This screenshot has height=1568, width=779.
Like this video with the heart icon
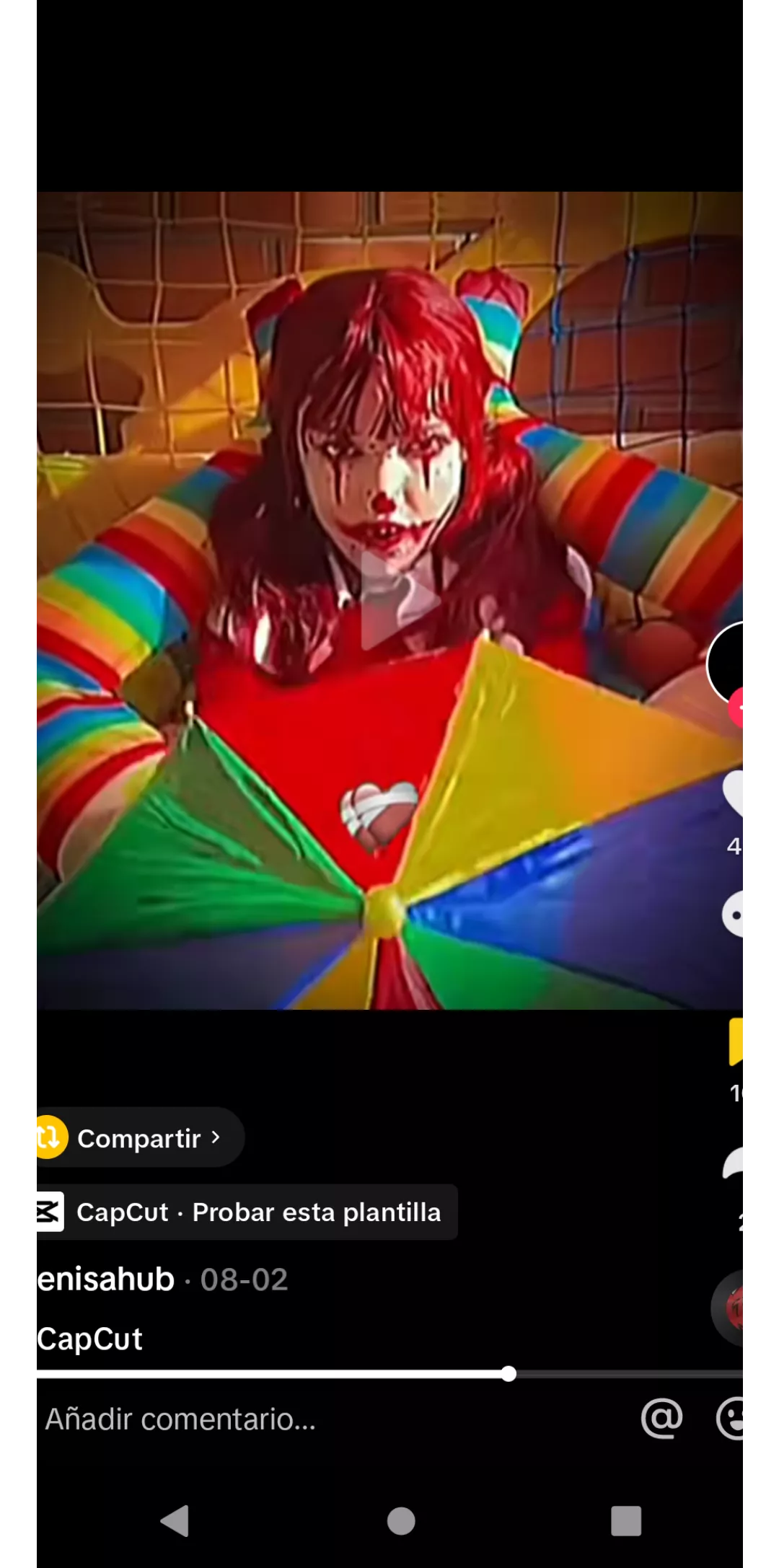click(734, 793)
